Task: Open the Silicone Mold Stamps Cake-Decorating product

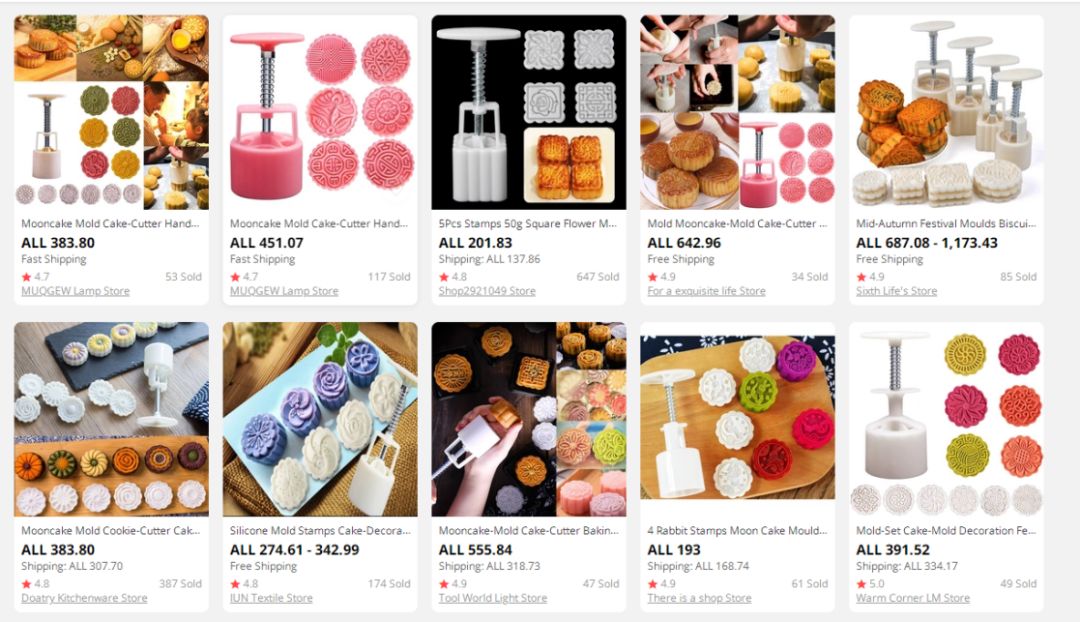Action: [x=319, y=531]
